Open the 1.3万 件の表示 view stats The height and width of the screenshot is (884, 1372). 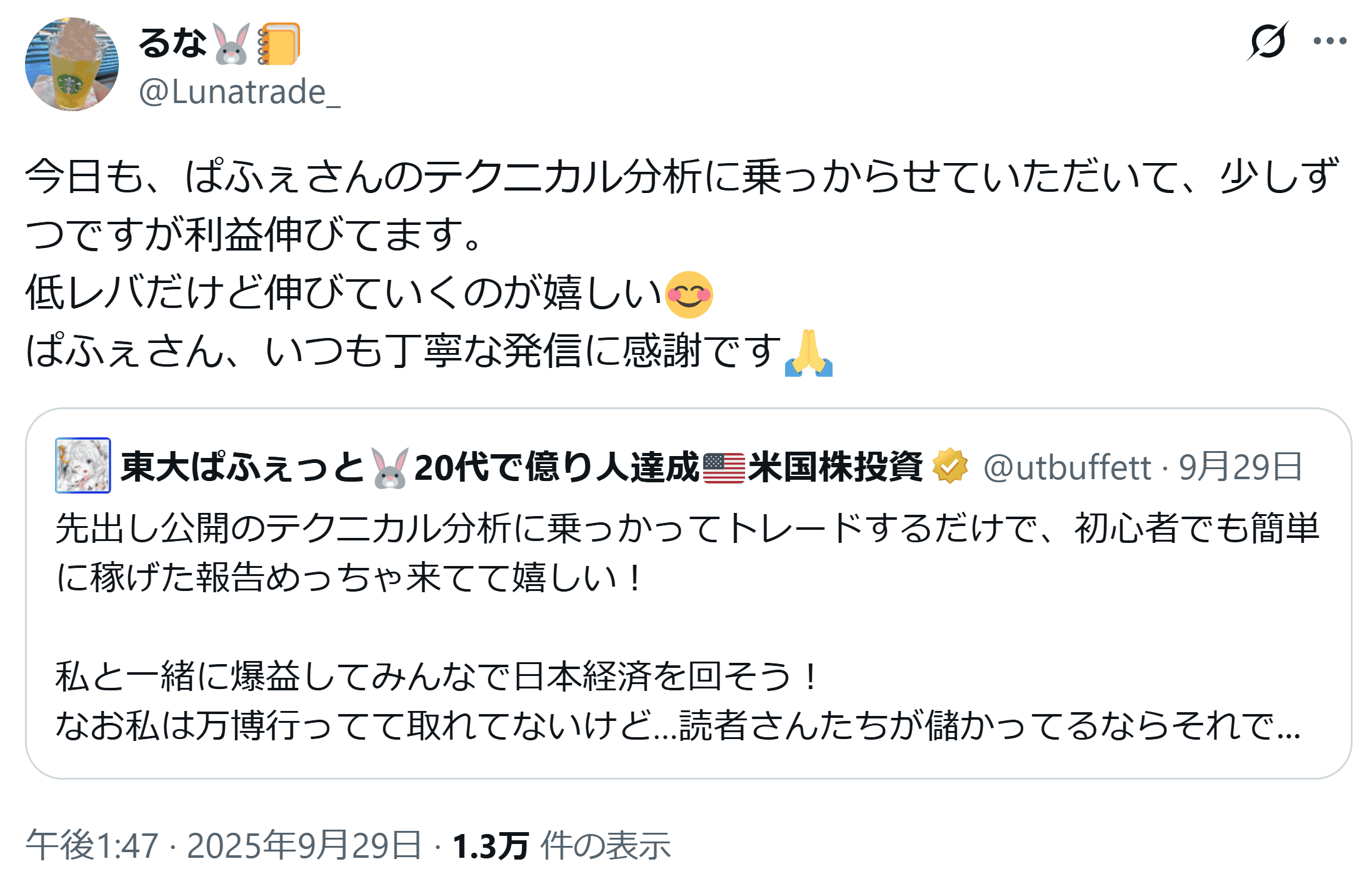click(x=561, y=846)
